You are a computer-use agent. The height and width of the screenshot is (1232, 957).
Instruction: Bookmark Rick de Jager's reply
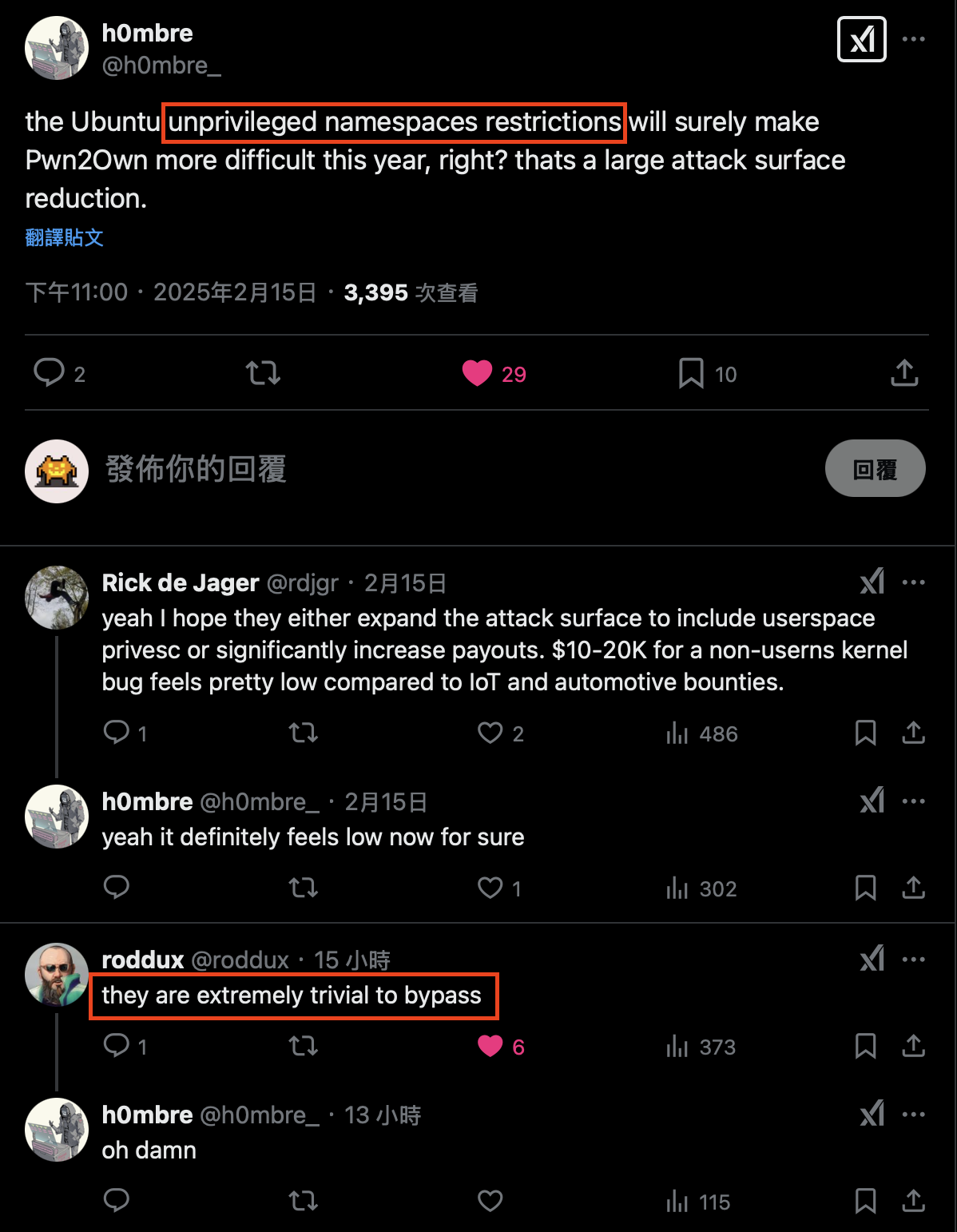coord(865,733)
